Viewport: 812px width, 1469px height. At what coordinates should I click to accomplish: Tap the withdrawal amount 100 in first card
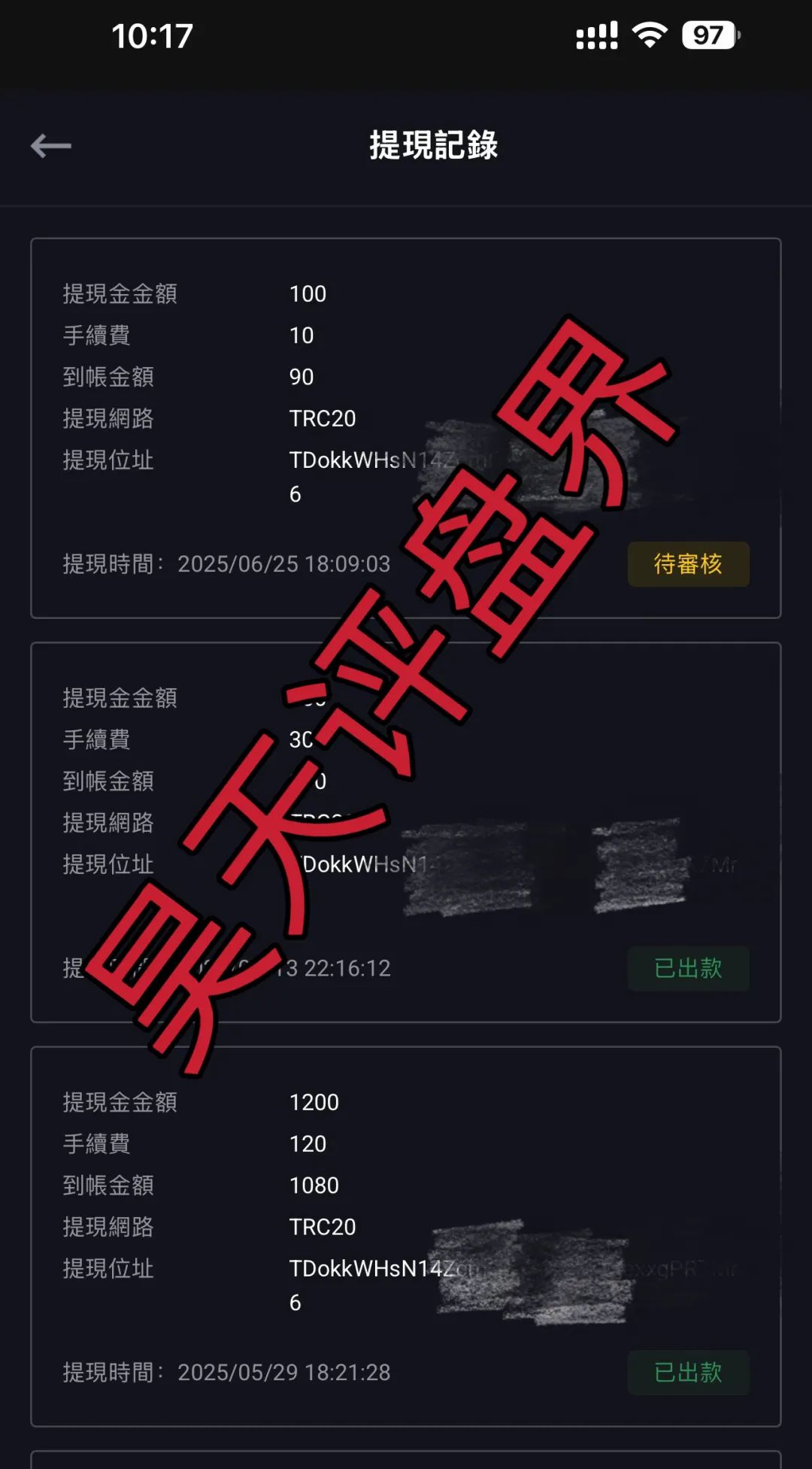[x=308, y=294]
